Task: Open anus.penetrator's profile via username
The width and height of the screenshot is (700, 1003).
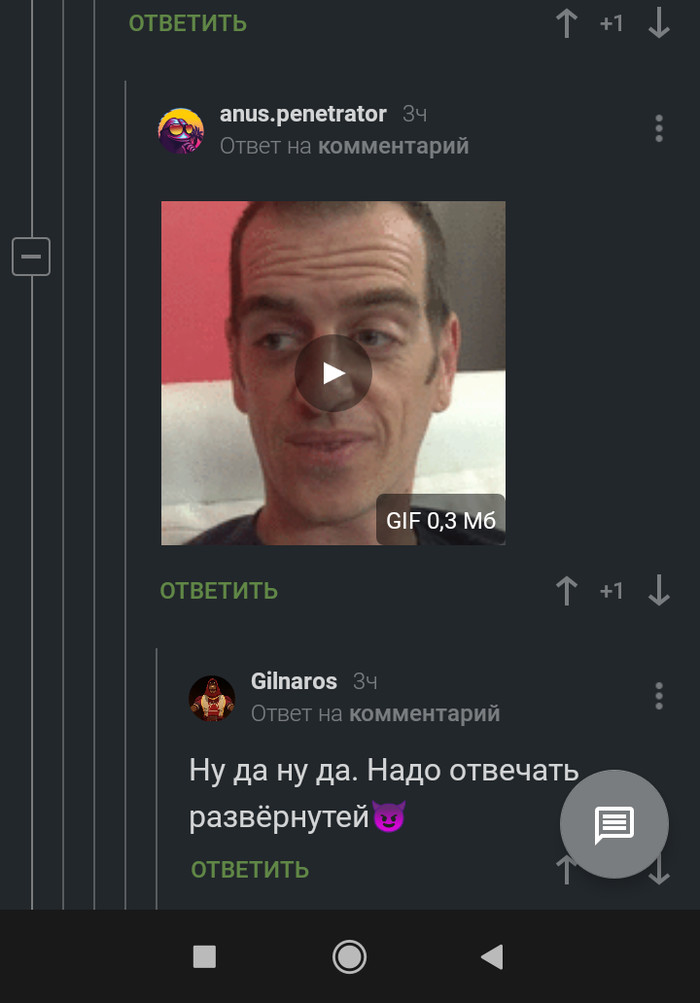Action: [303, 114]
